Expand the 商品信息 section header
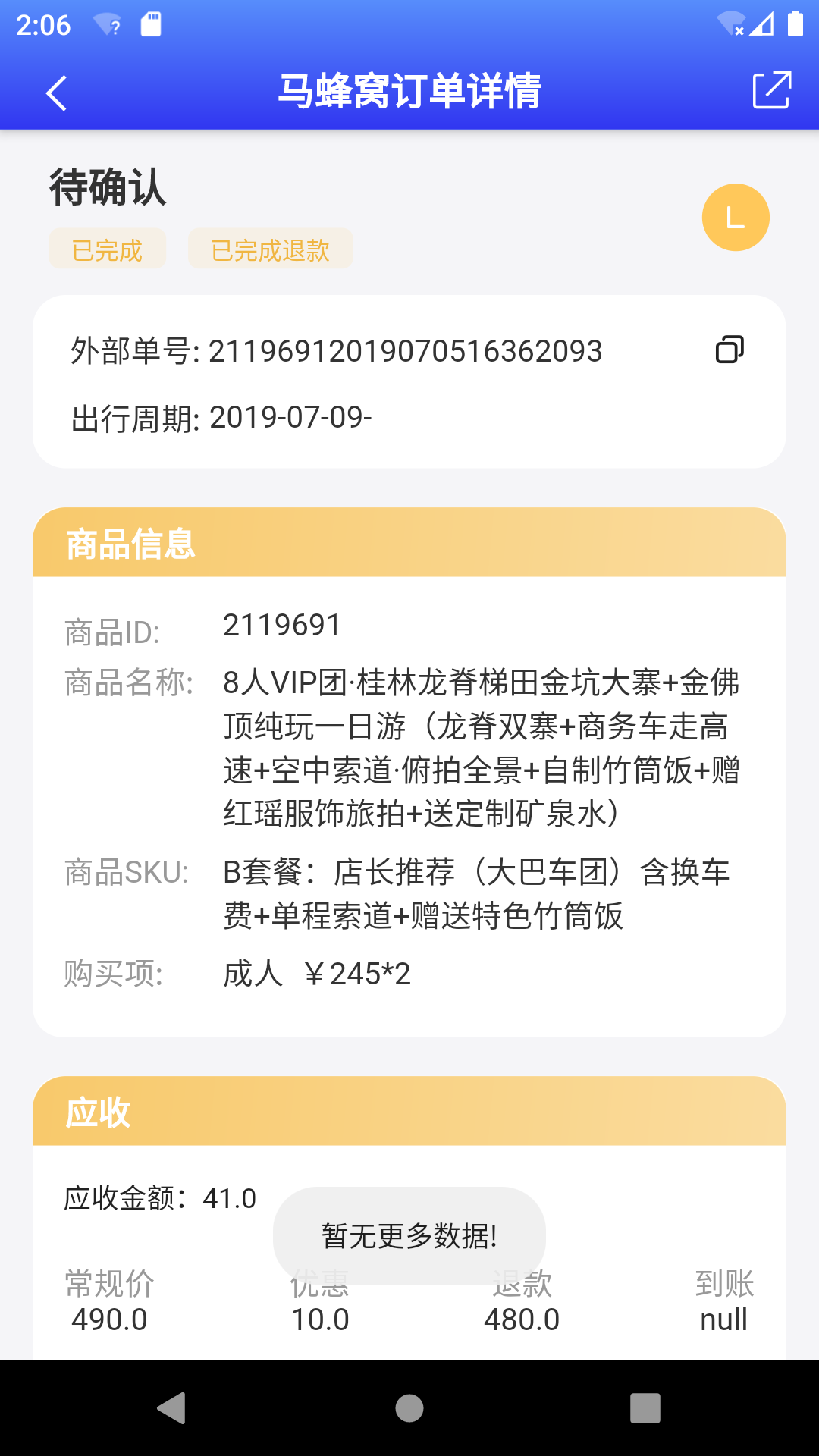 (130, 543)
